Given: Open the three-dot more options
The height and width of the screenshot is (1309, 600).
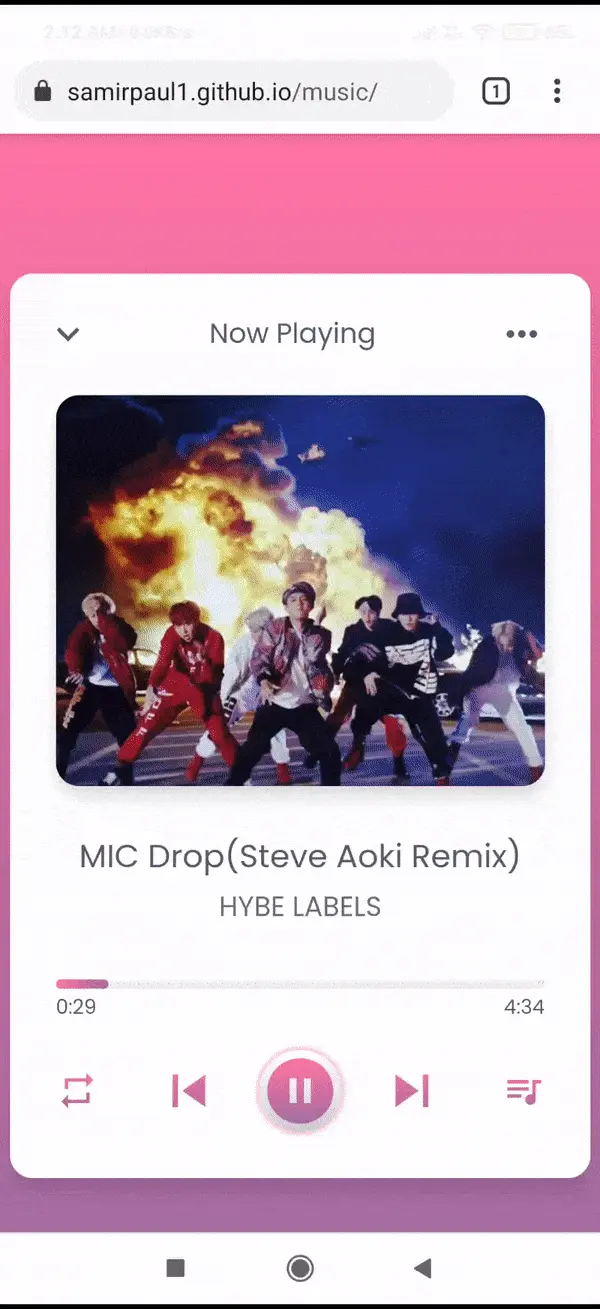Looking at the screenshot, I should (521, 334).
